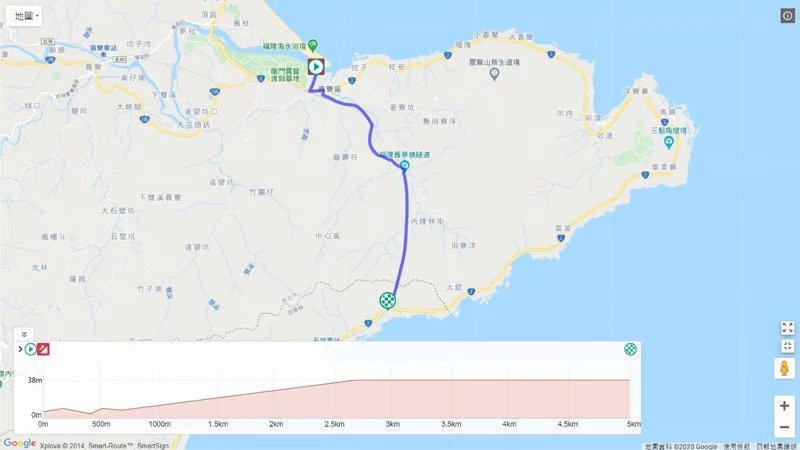
Task: Tap the route start marker on map
Action: (x=315, y=67)
